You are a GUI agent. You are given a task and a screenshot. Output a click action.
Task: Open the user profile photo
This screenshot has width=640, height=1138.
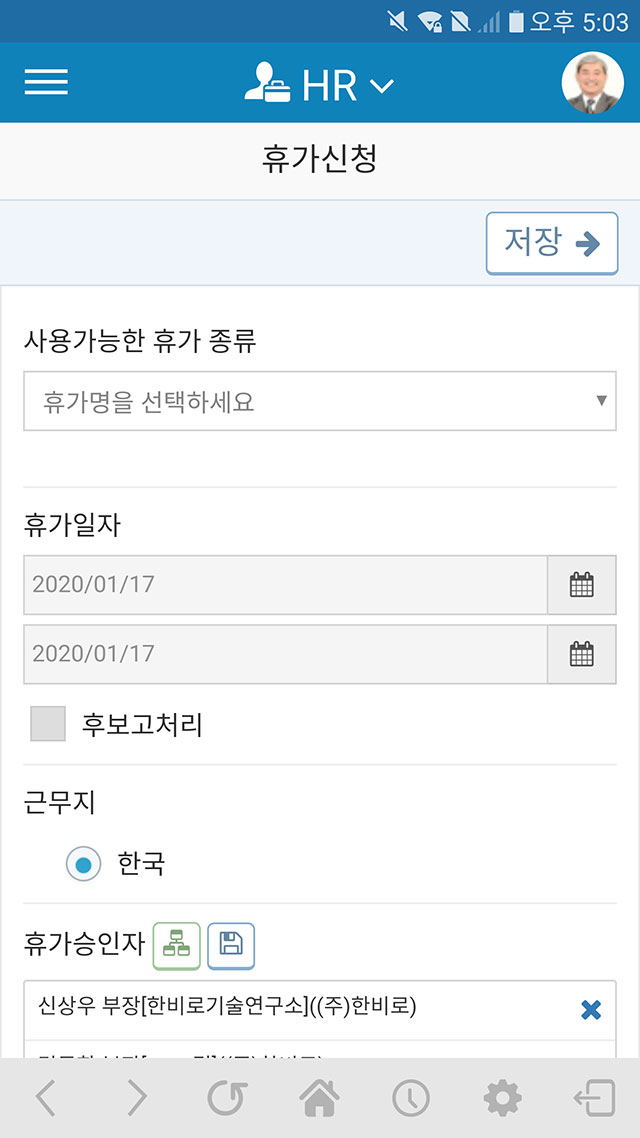pyautogui.click(x=593, y=83)
